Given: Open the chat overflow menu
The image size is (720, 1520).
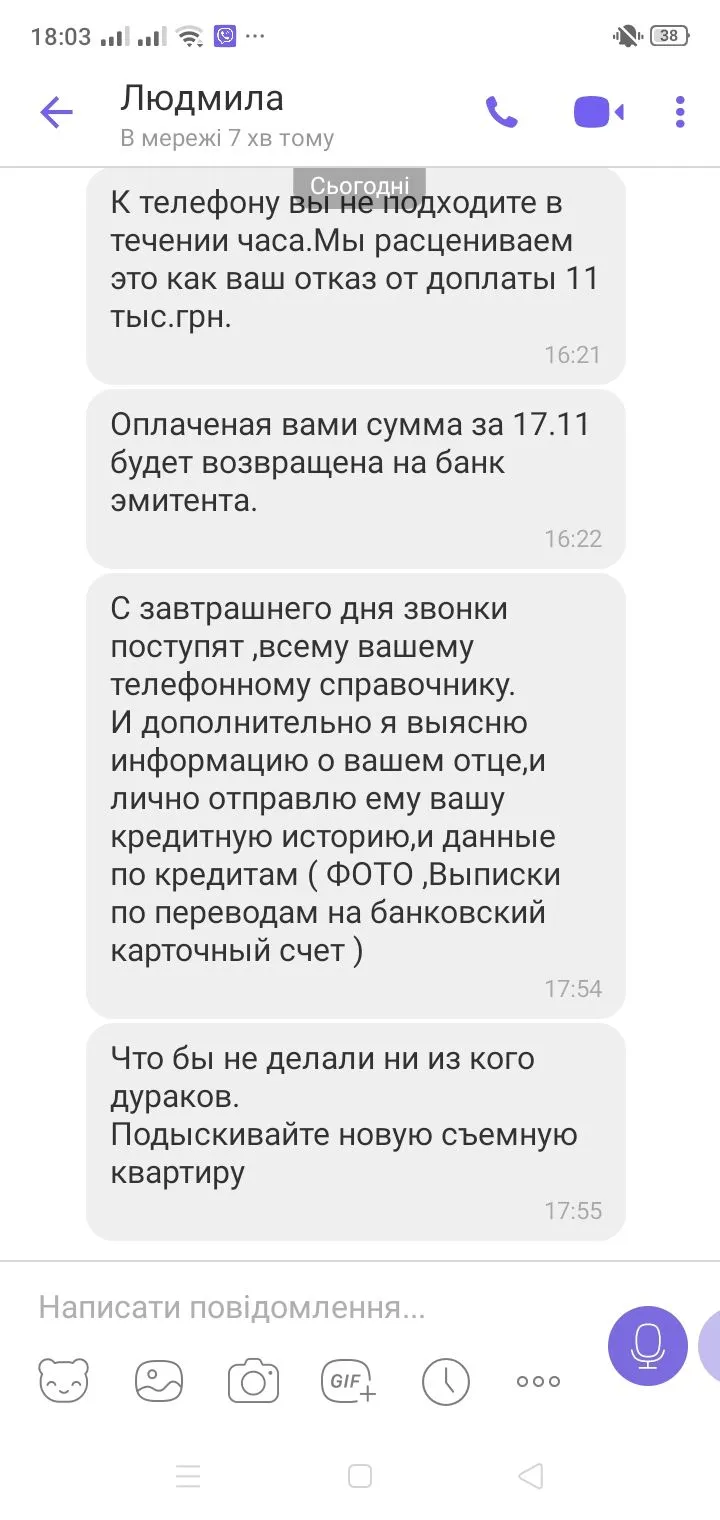Looking at the screenshot, I should tap(680, 112).
